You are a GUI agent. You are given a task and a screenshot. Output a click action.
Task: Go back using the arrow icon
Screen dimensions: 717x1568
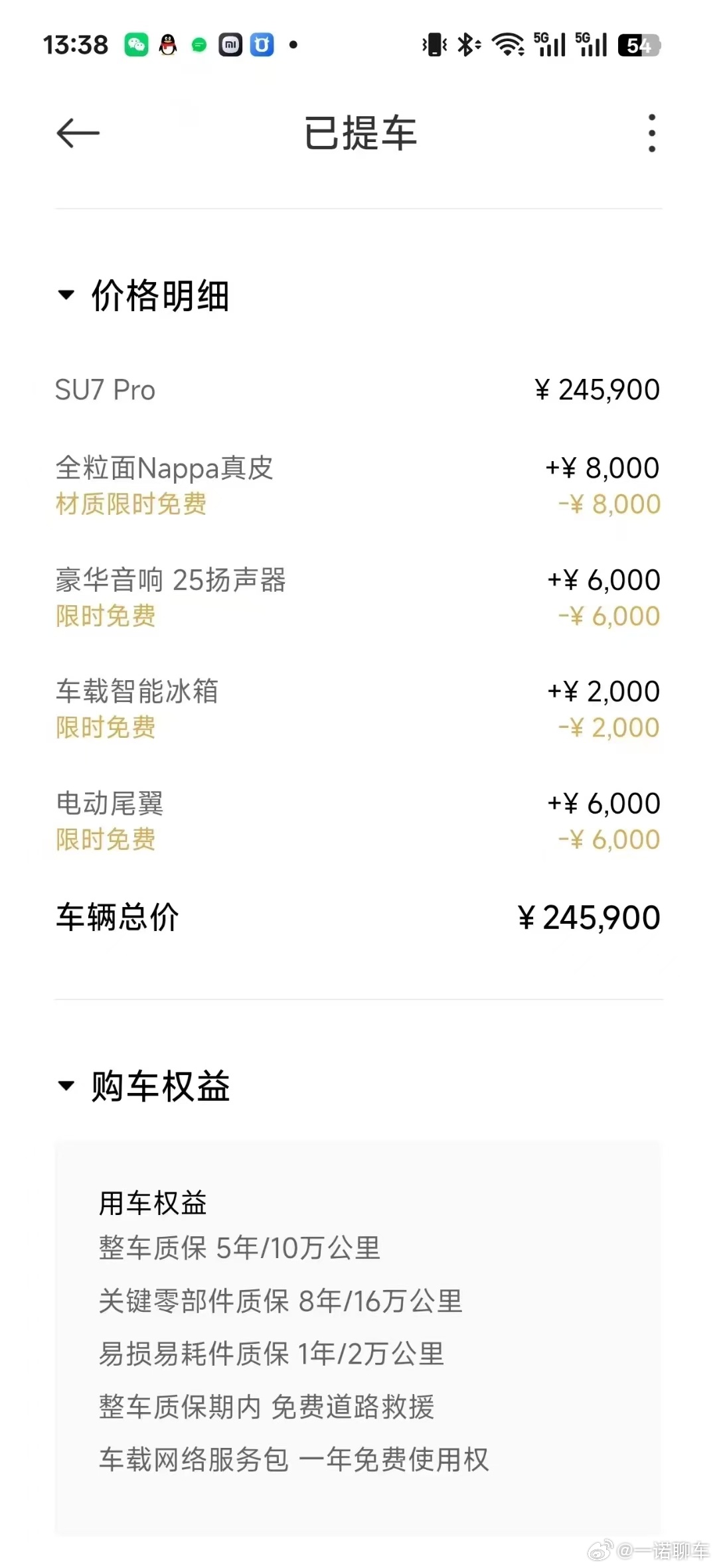[78, 133]
